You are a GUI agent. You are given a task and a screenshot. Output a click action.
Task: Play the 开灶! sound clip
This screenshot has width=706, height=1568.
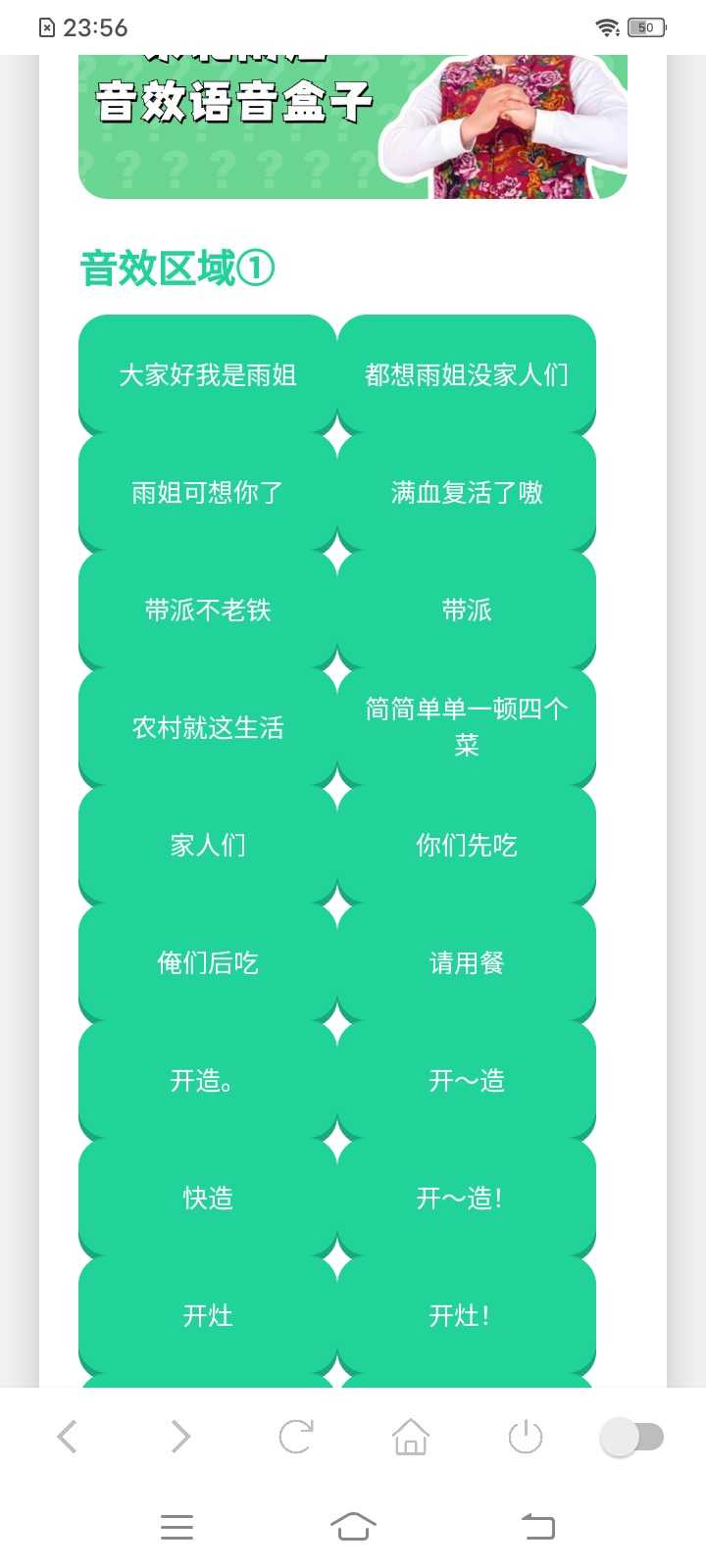pyautogui.click(x=466, y=1315)
